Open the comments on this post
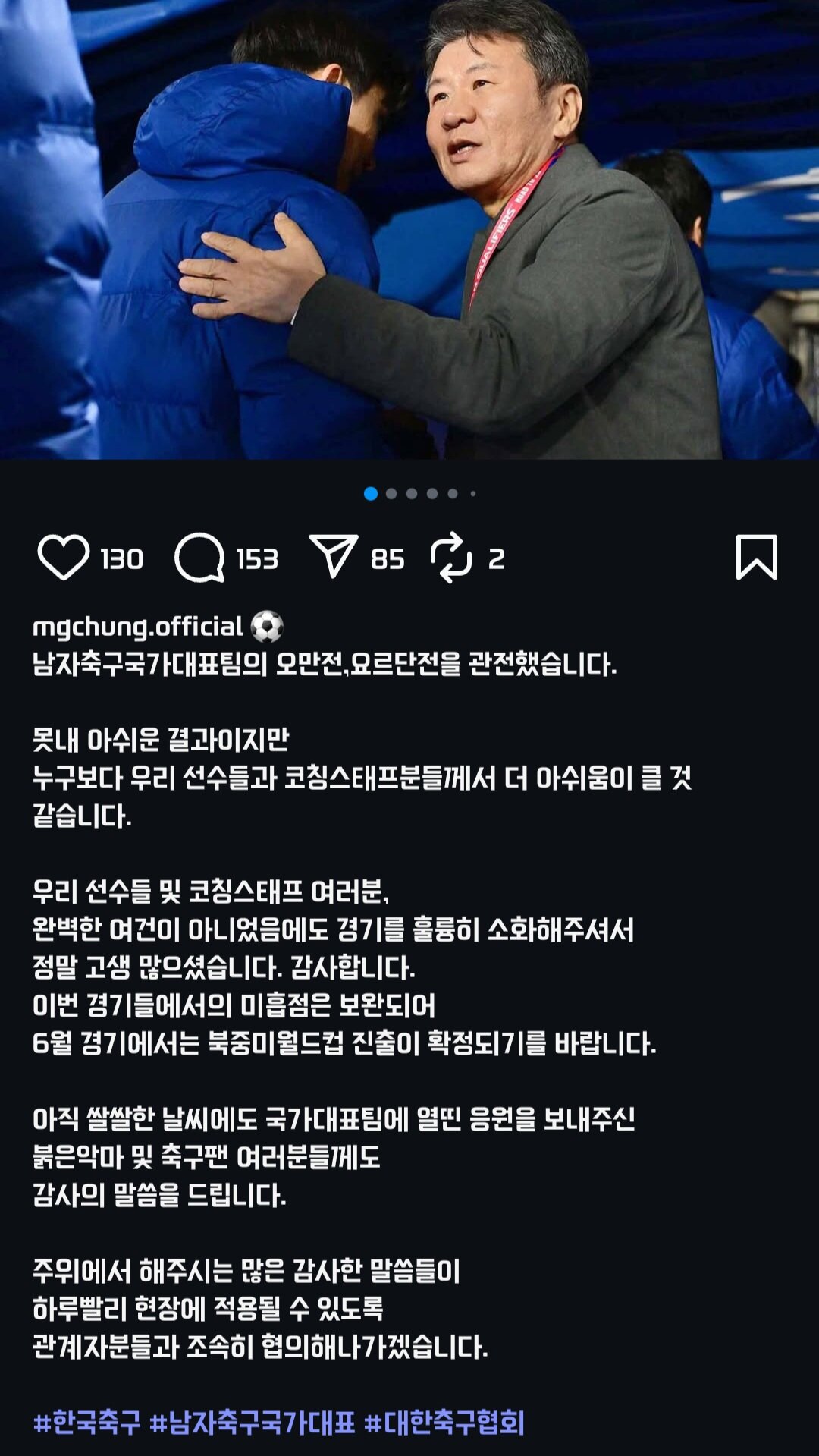Viewport: 819px width, 1456px height. click(x=199, y=558)
